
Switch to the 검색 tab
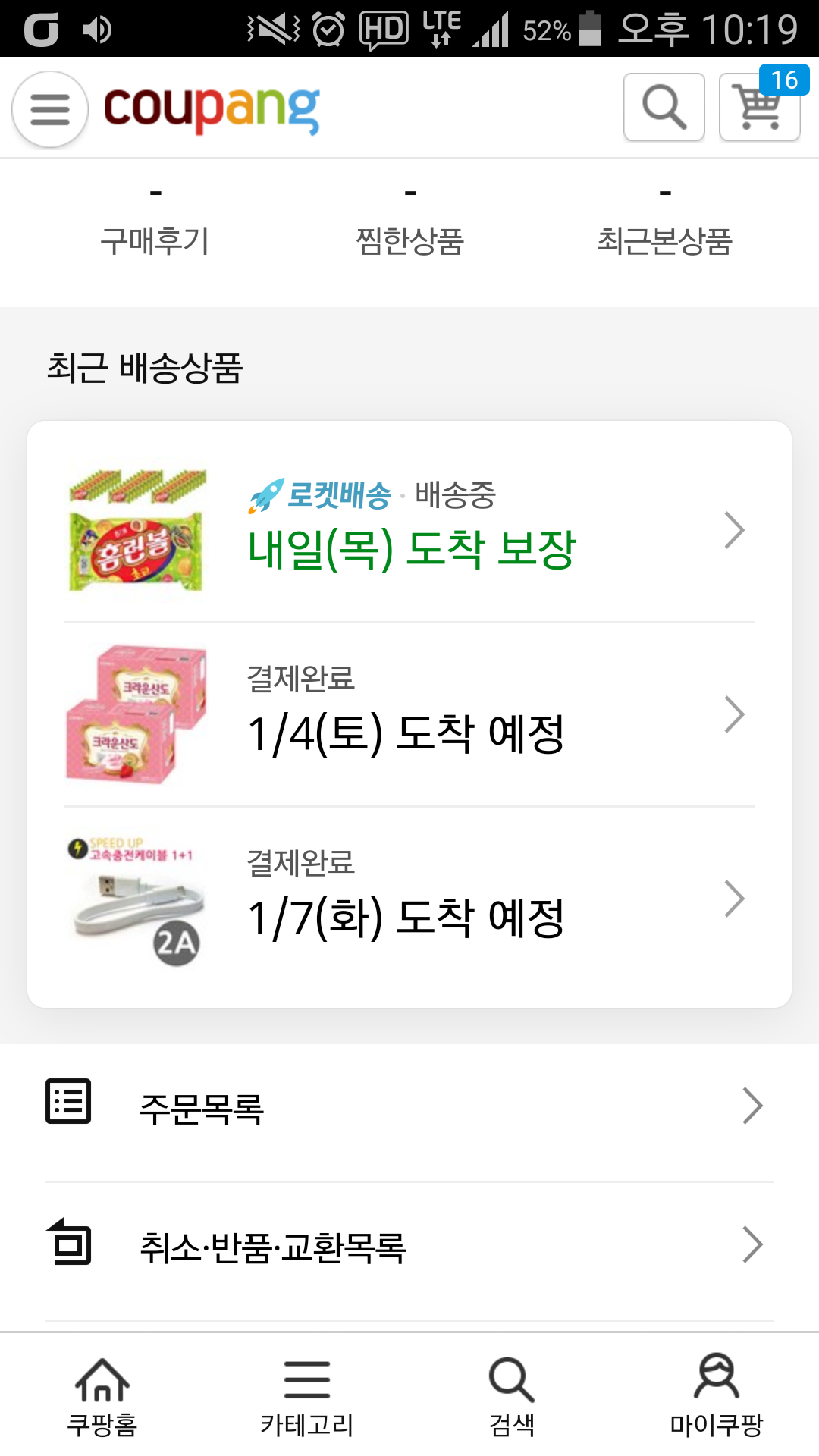(512, 1397)
